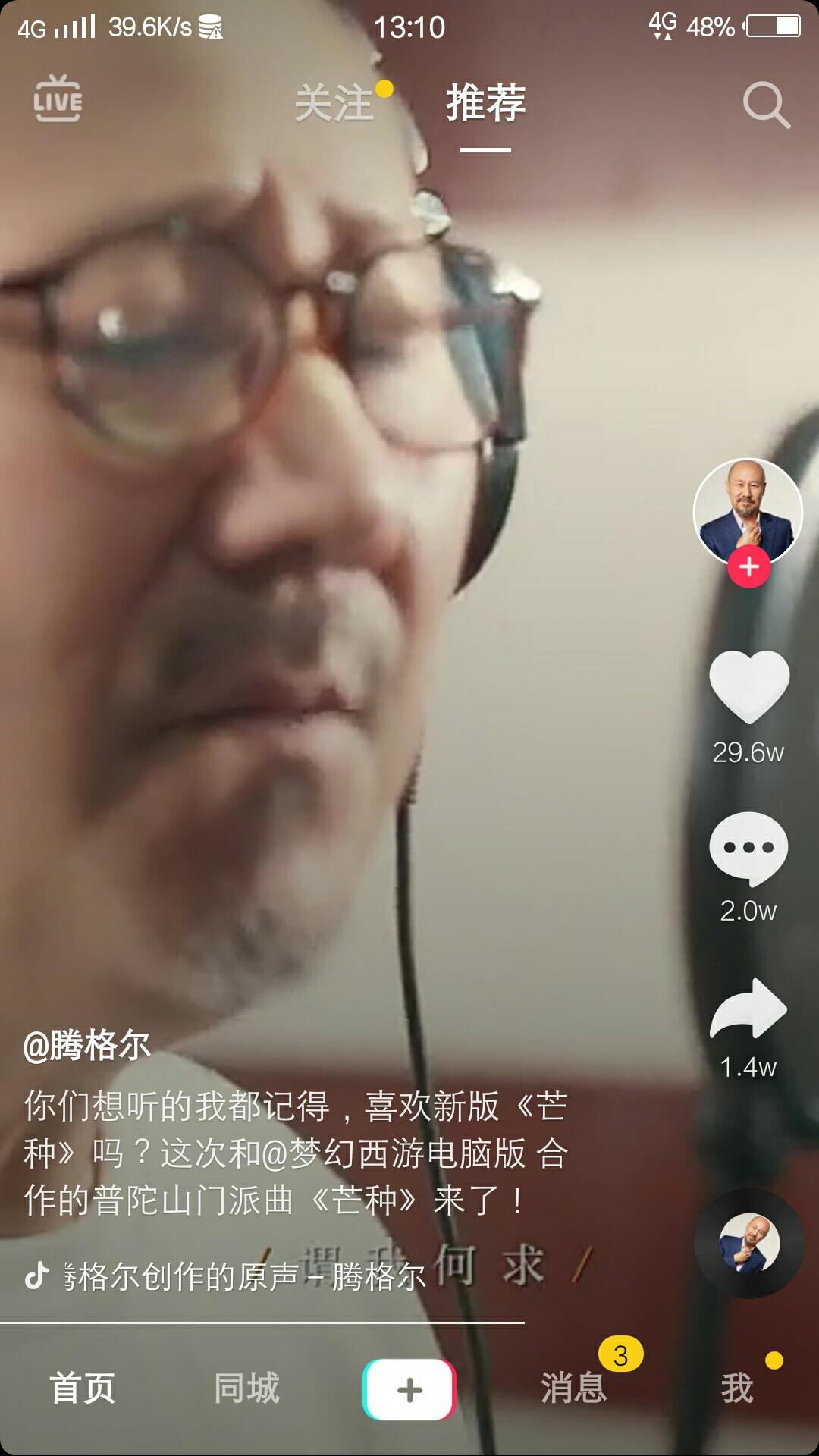Switch to the 推荐 tab
This screenshot has width=819, height=1456.
click(x=485, y=103)
